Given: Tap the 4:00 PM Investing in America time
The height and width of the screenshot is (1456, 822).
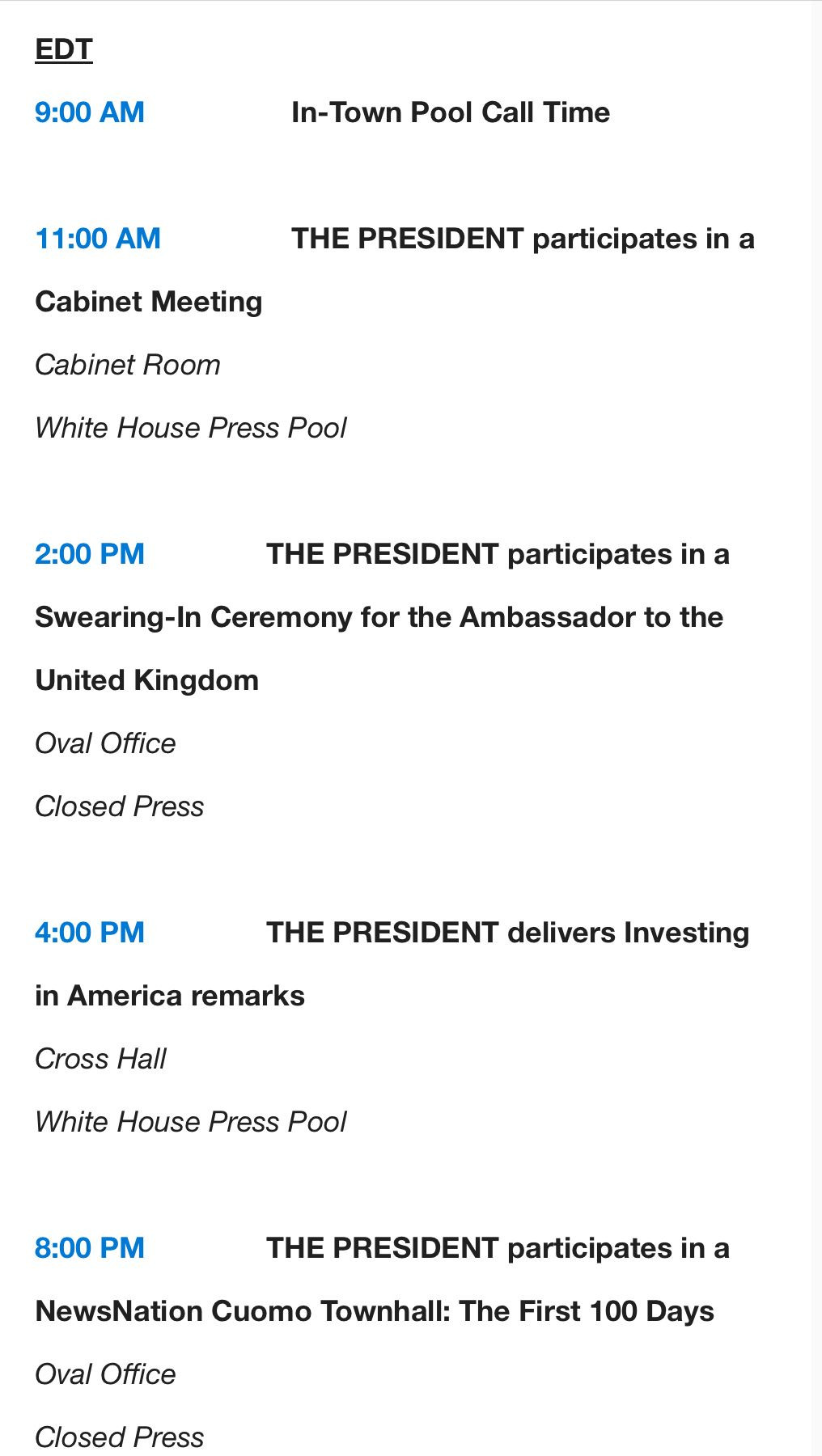Looking at the screenshot, I should pyautogui.click(x=90, y=933).
